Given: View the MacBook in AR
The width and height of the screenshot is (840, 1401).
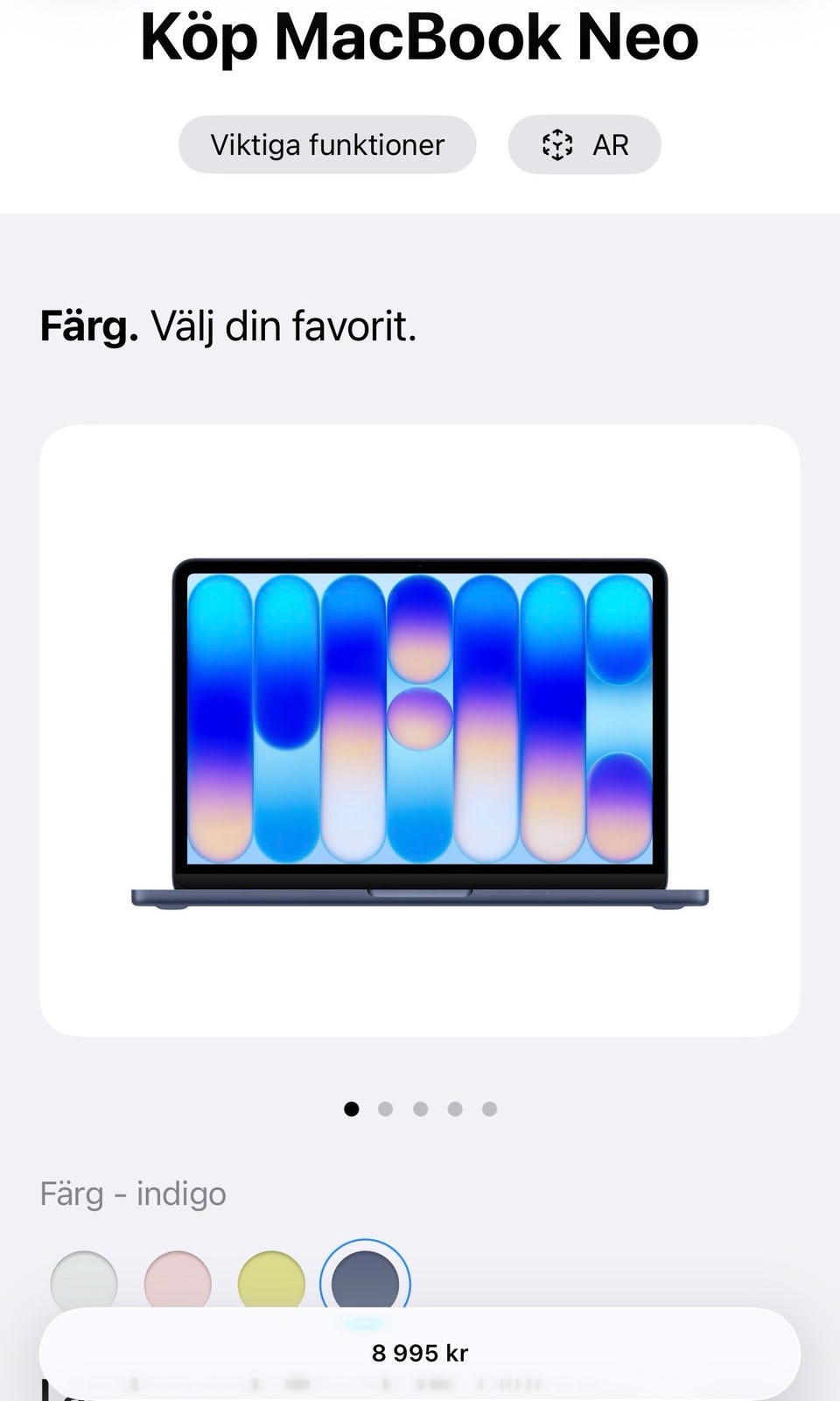Looking at the screenshot, I should pyautogui.click(x=584, y=144).
